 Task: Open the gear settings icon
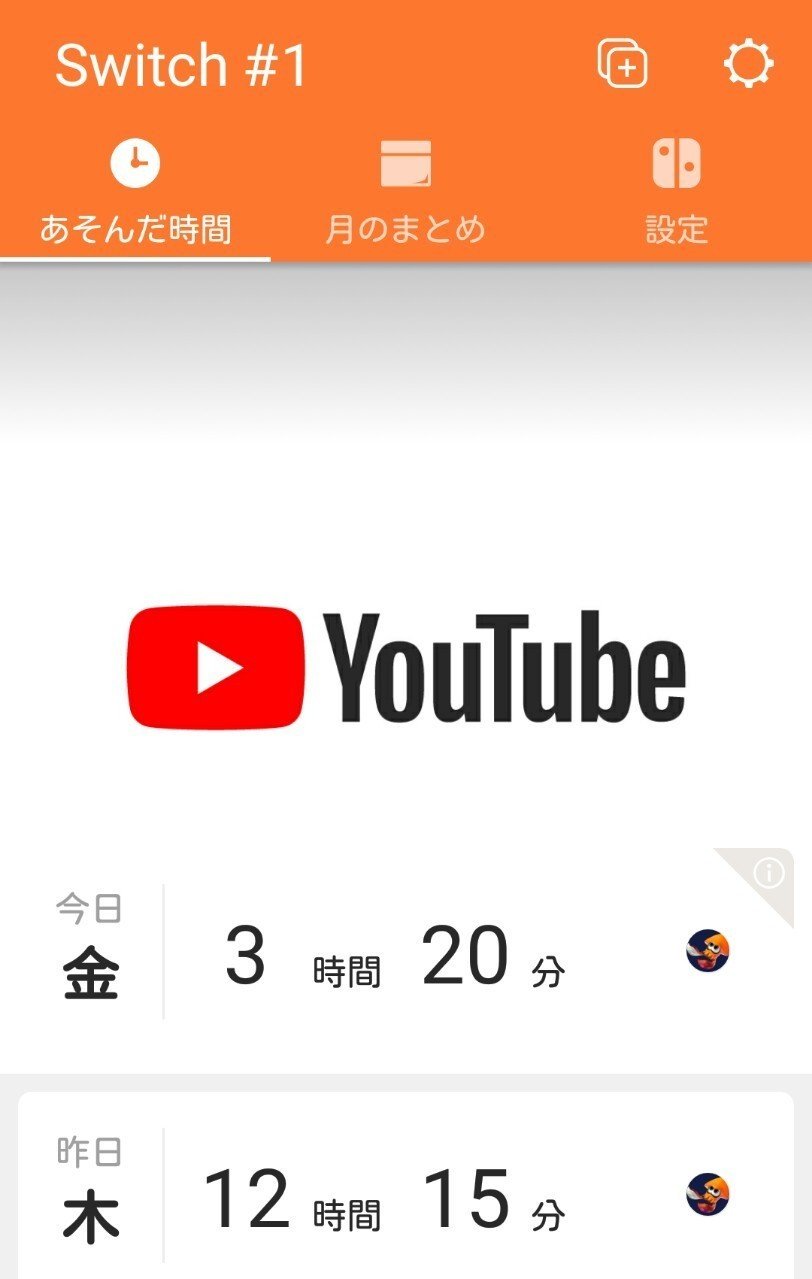click(x=748, y=65)
